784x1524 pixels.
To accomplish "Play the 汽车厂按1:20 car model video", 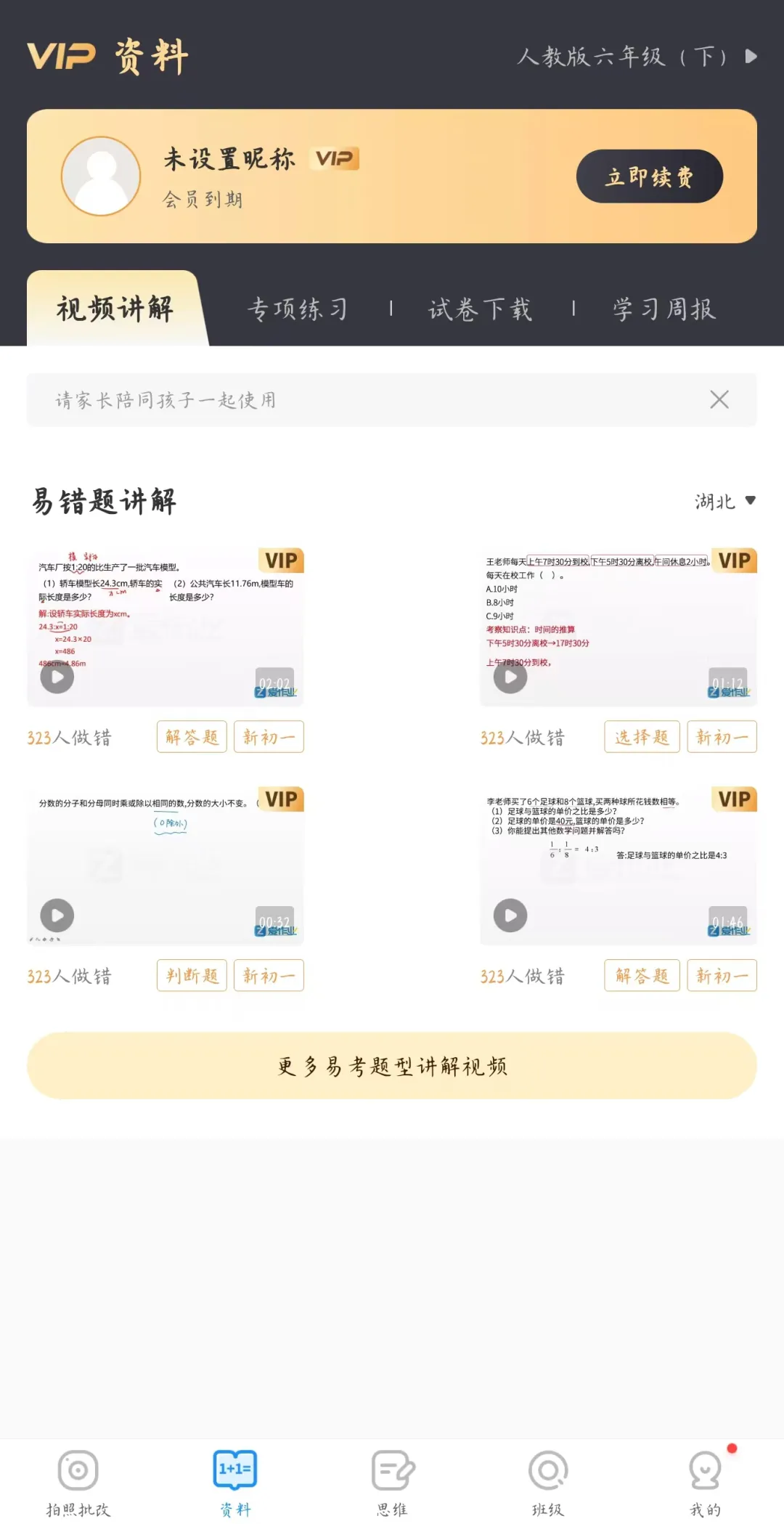I will click(166, 627).
